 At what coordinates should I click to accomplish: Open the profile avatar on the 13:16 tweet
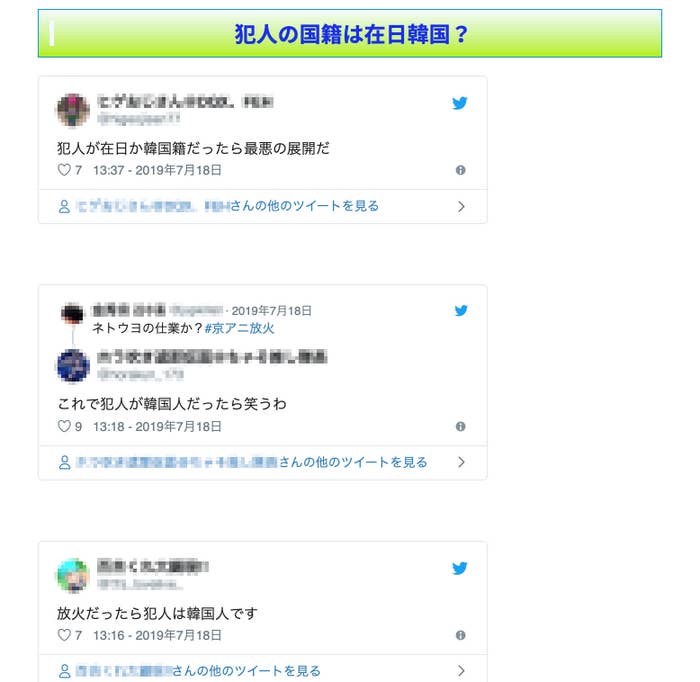point(73,576)
